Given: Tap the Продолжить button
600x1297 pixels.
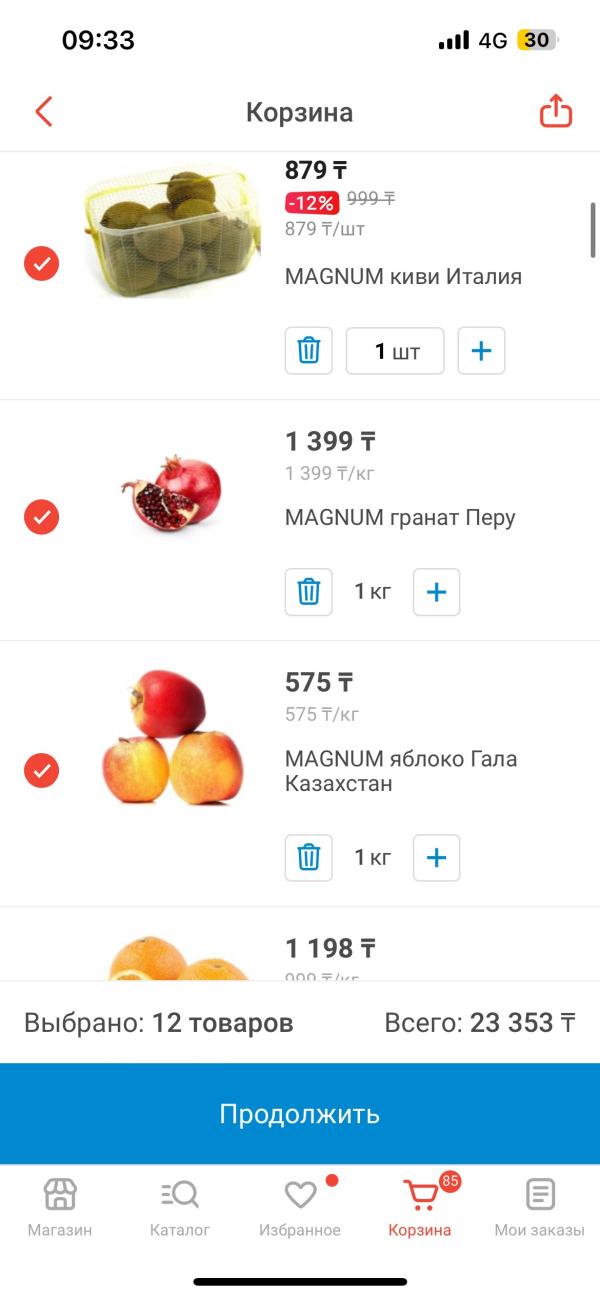Looking at the screenshot, I should point(300,1114).
